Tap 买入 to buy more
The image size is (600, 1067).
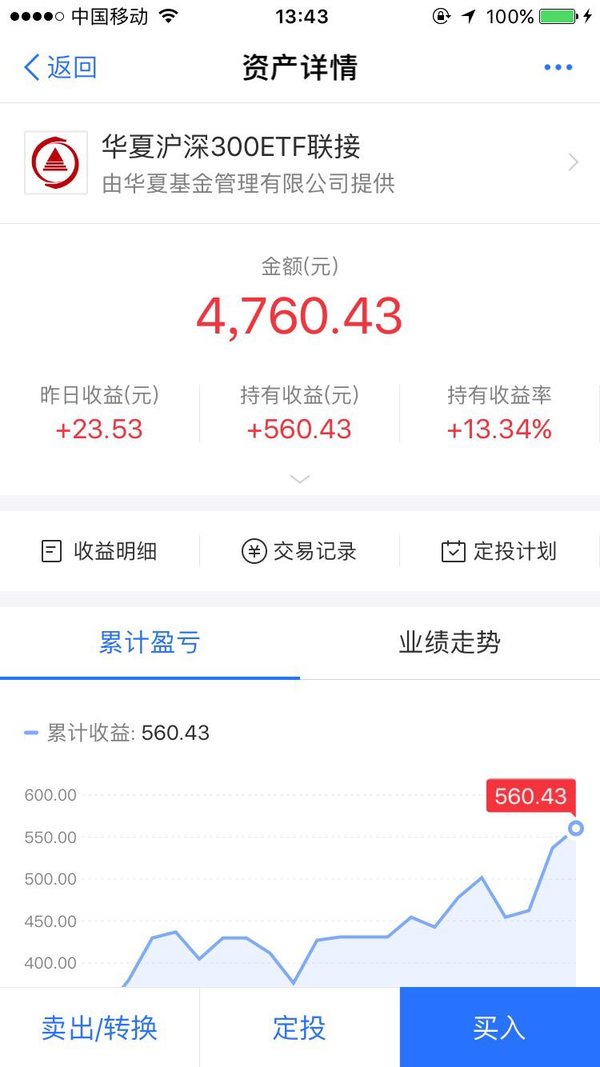click(x=500, y=1027)
